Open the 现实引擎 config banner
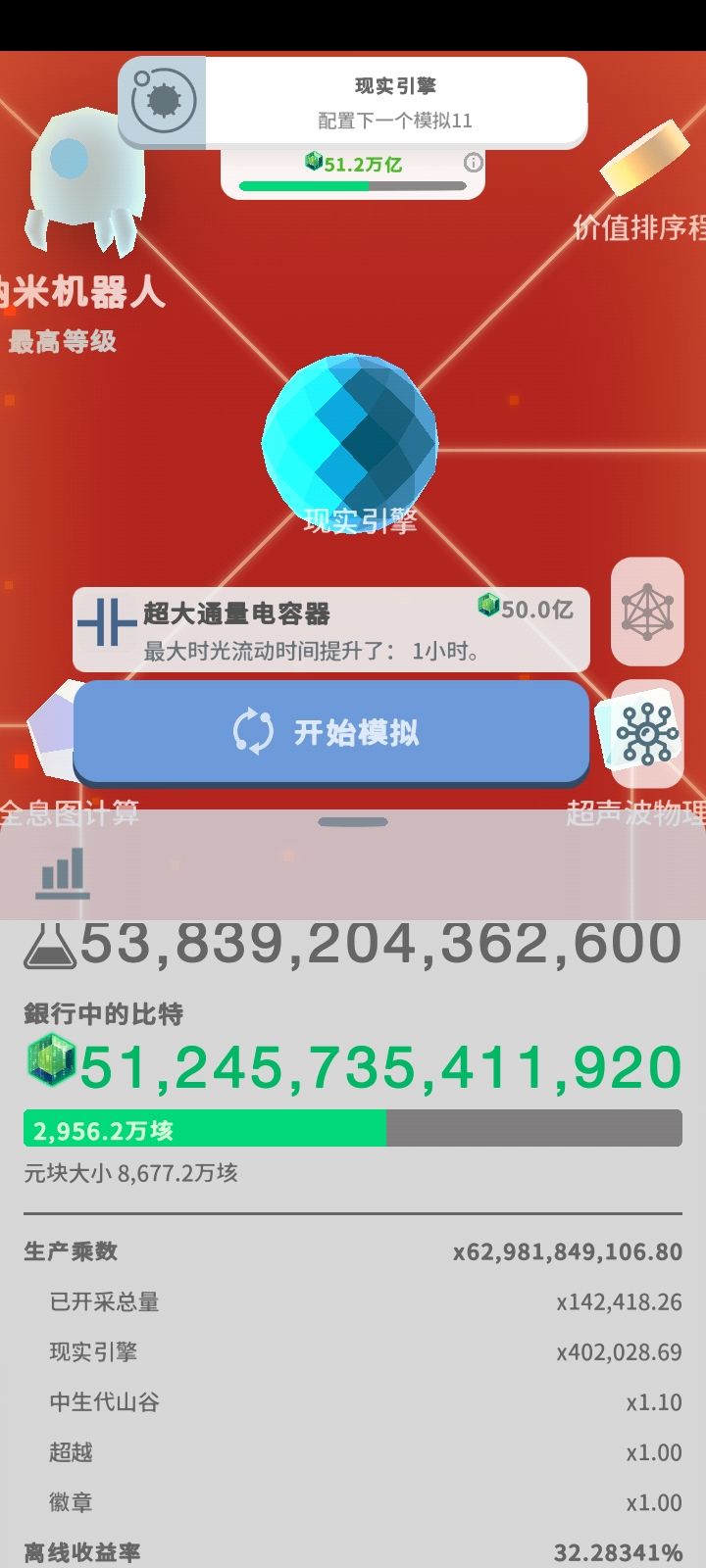 [x=353, y=102]
